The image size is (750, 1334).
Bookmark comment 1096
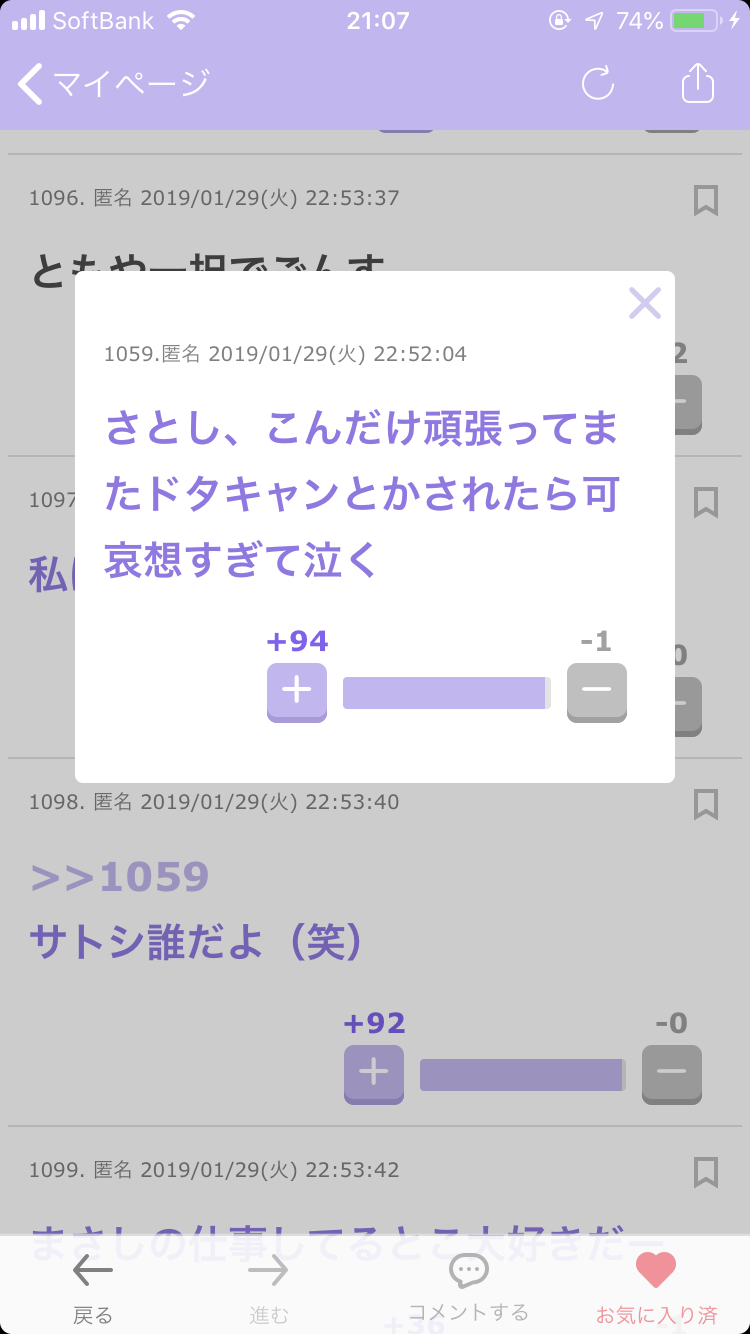706,200
